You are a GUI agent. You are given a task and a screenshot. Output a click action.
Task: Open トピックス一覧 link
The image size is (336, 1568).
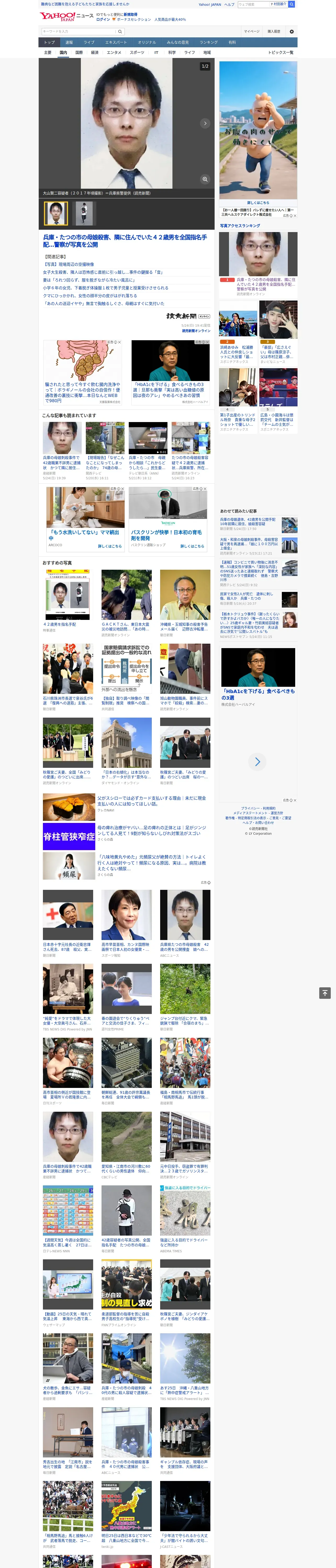(281, 52)
